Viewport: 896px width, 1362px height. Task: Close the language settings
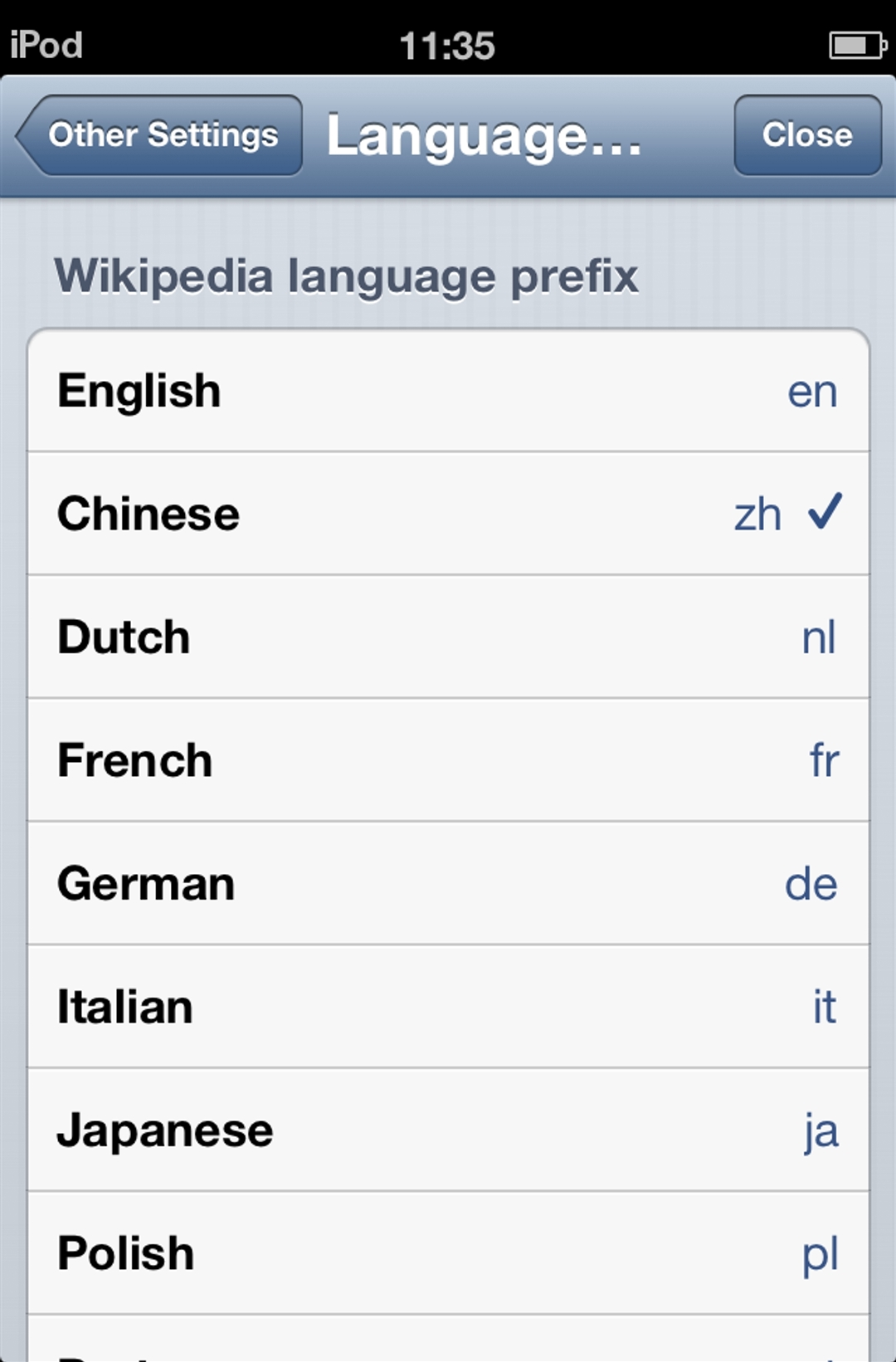806,135
